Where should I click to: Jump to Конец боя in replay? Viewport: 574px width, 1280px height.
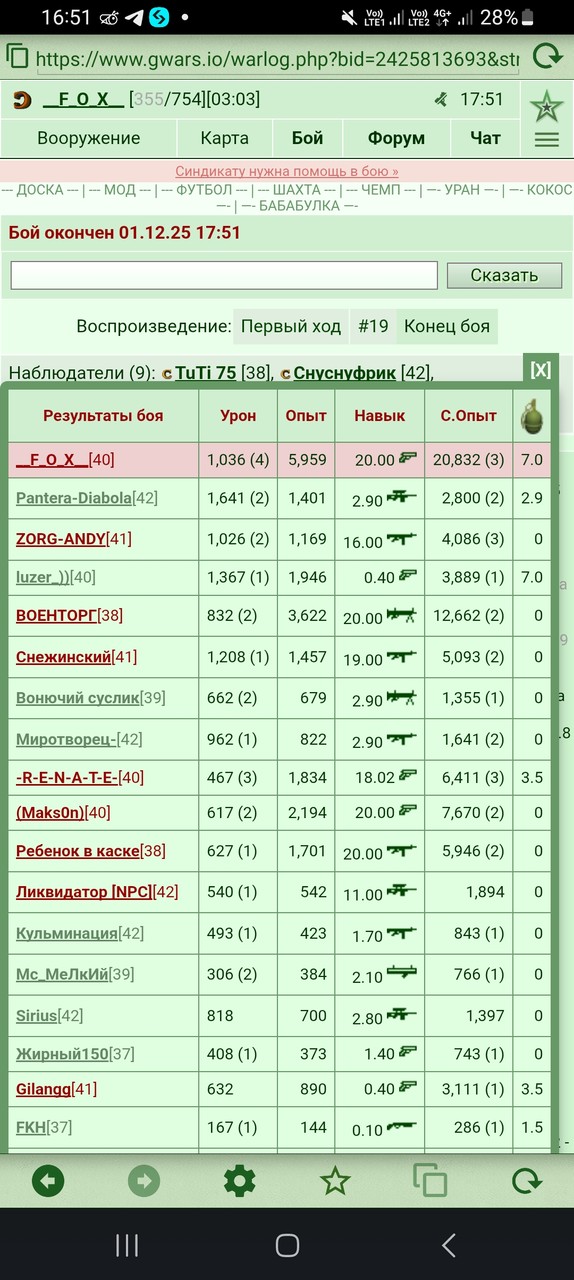click(x=447, y=326)
